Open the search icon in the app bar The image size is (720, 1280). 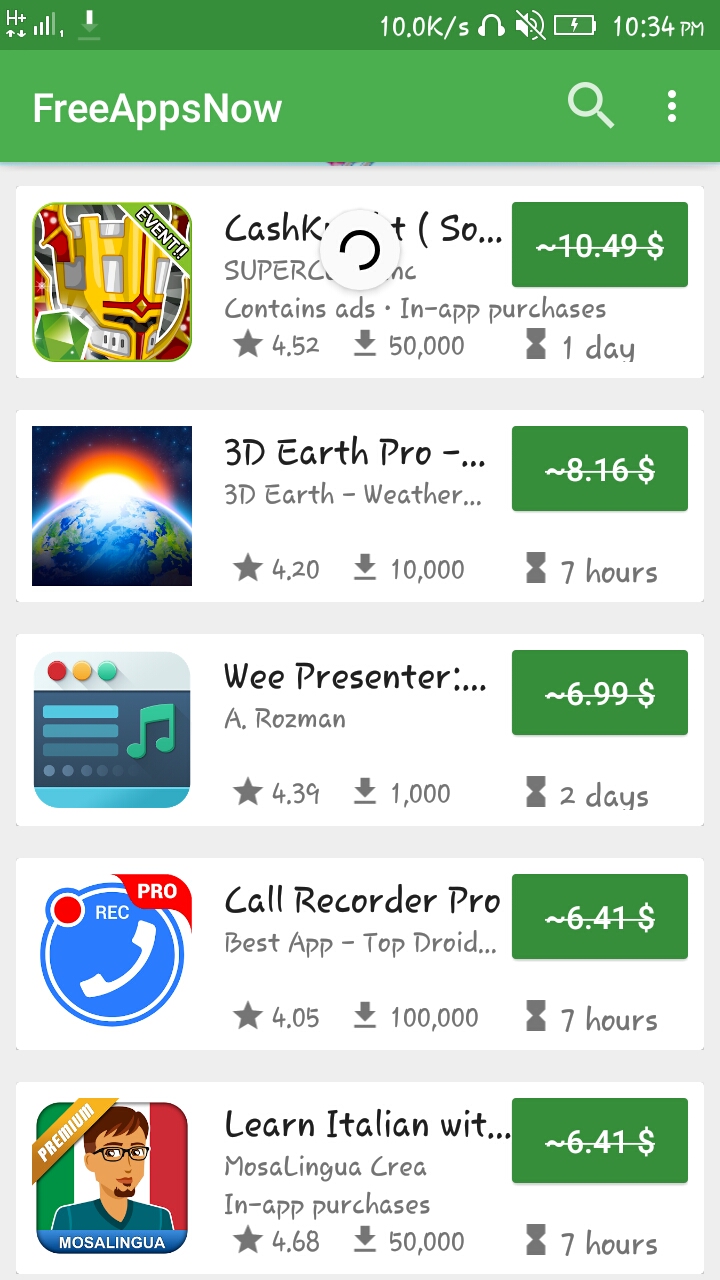590,106
